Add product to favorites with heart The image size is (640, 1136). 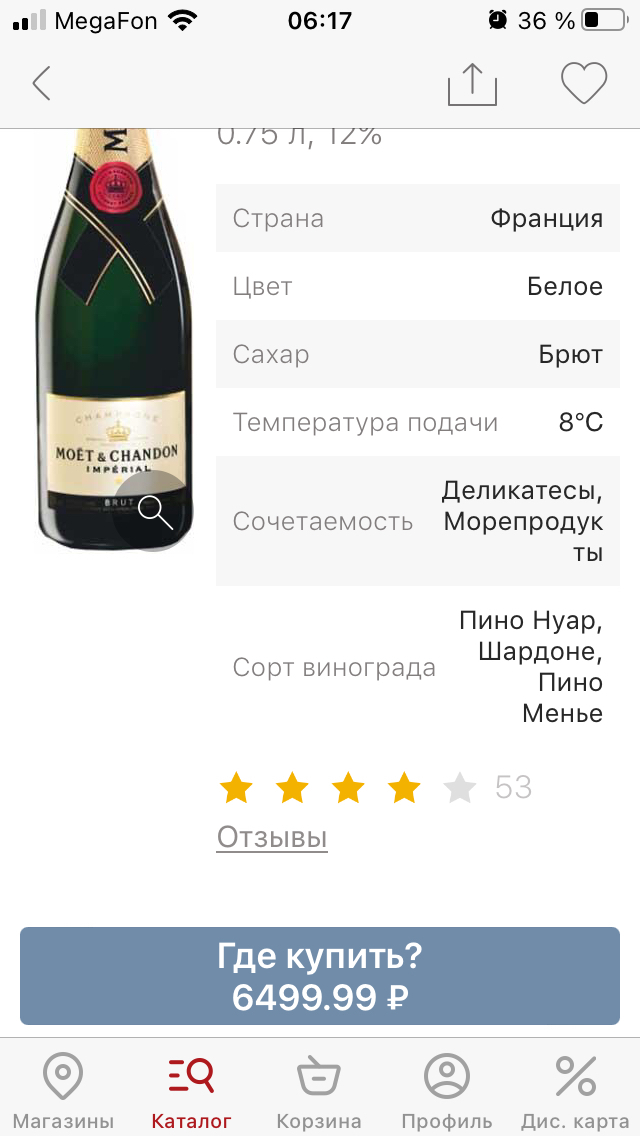(584, 84)
